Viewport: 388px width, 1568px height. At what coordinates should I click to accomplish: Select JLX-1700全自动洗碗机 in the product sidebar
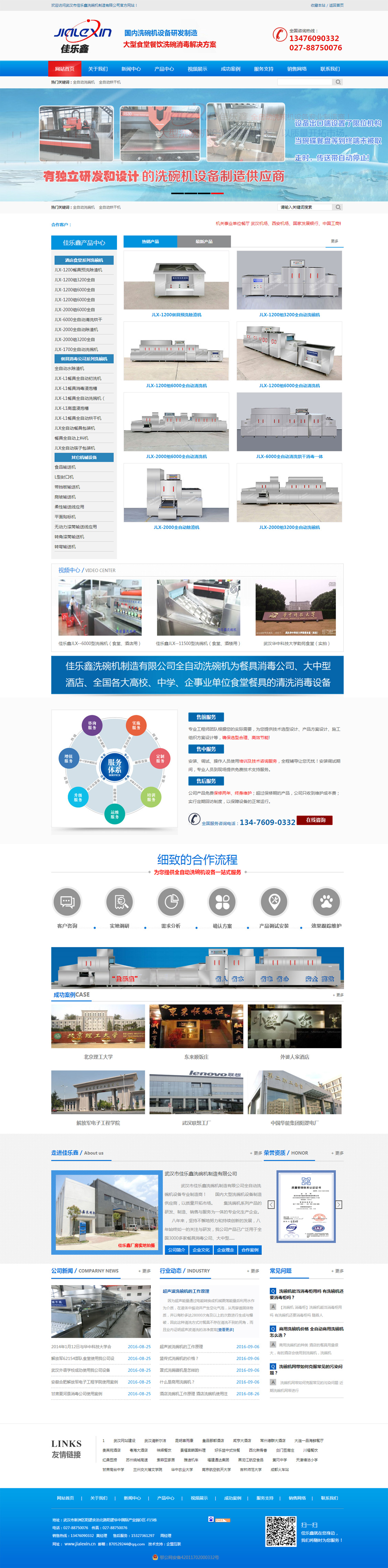76,350
